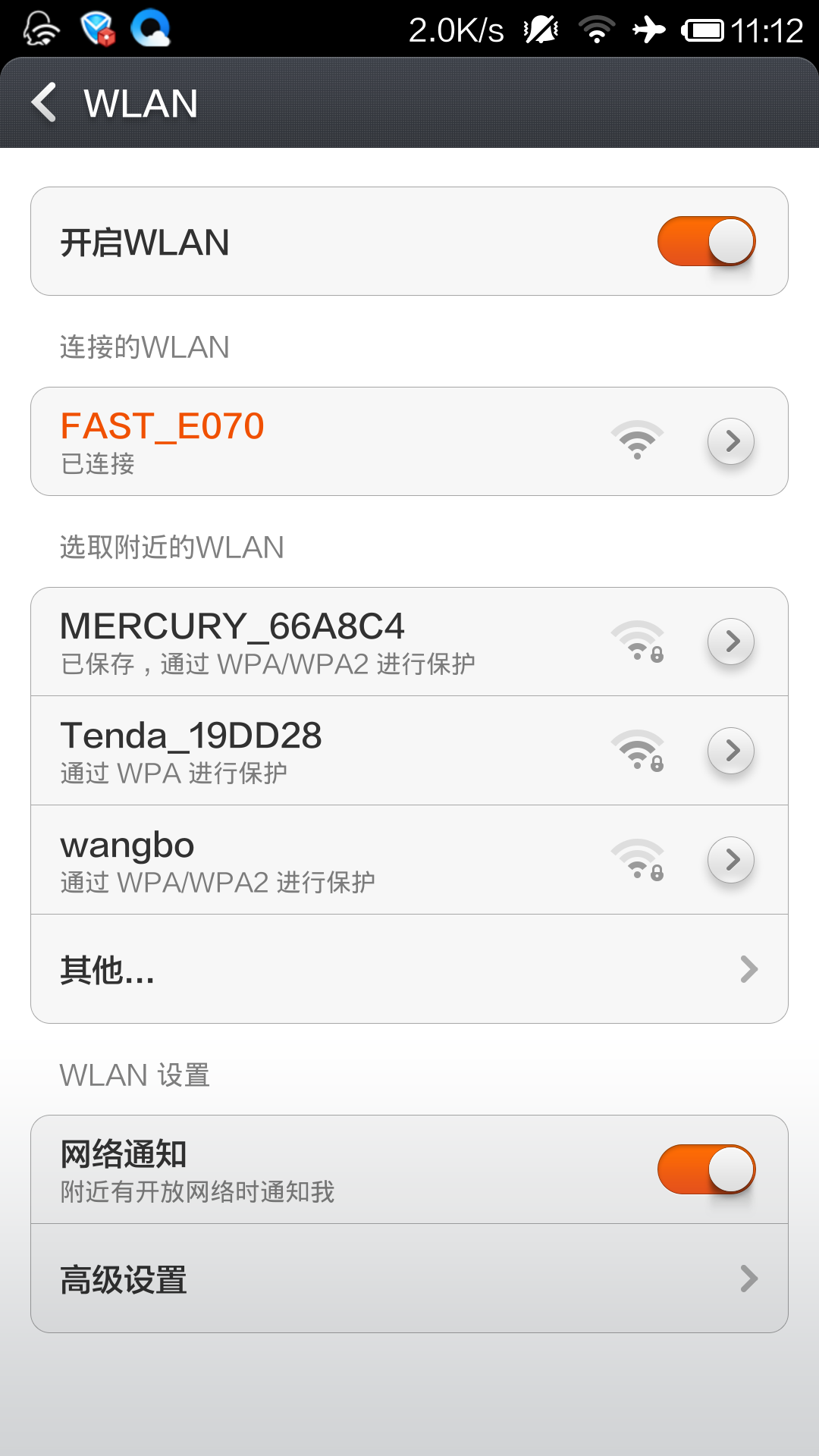Turn off the 开启WLAN switch
This screenshot has width=819, height=1456.
coord(706,241)
